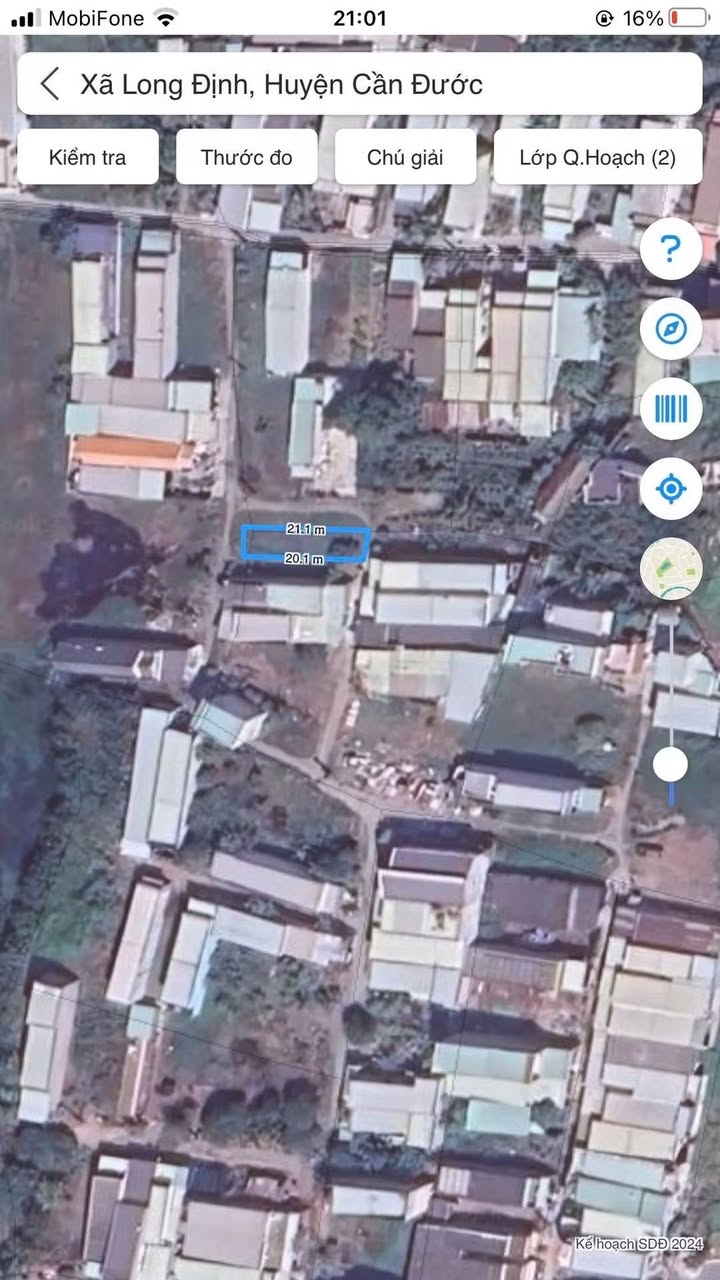Tap the overlay opacity slider handle
The image size is (720, 1280).
pyautogui.click(x=670, y=765)
